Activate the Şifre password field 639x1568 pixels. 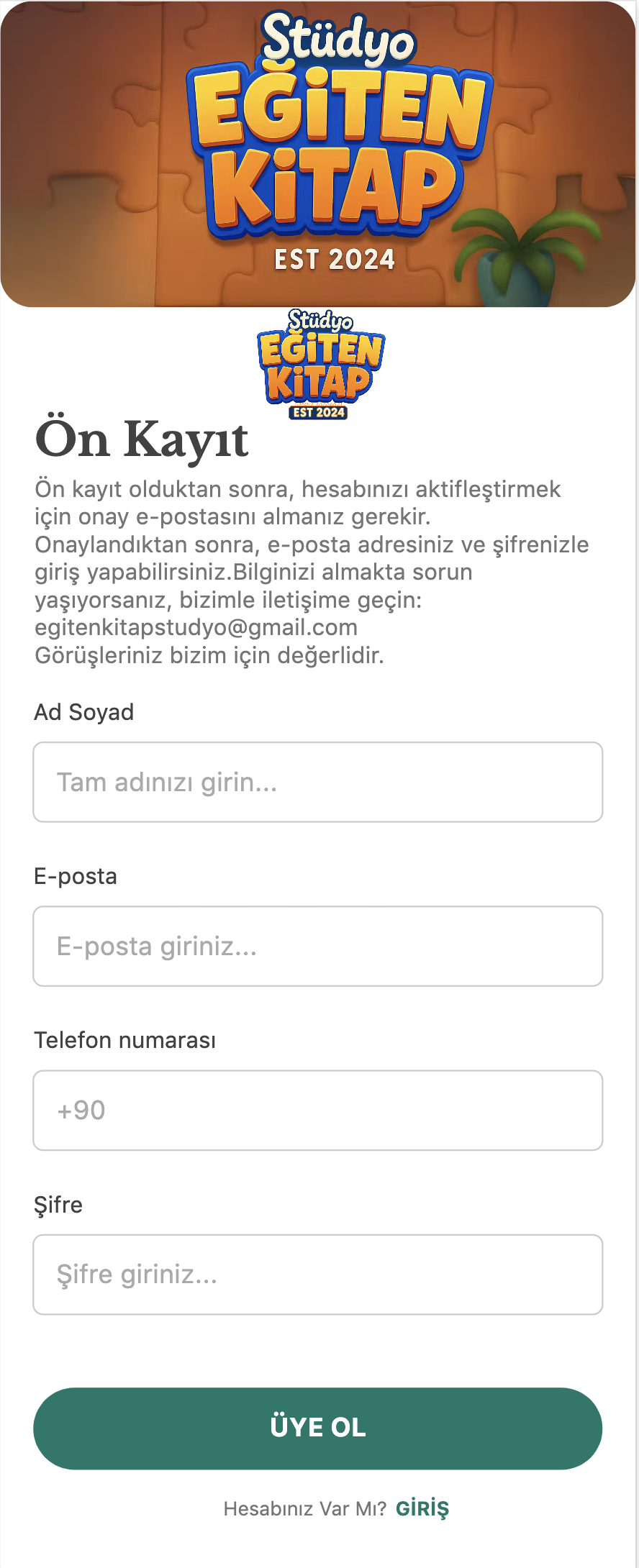click(x=317, y=1274)
